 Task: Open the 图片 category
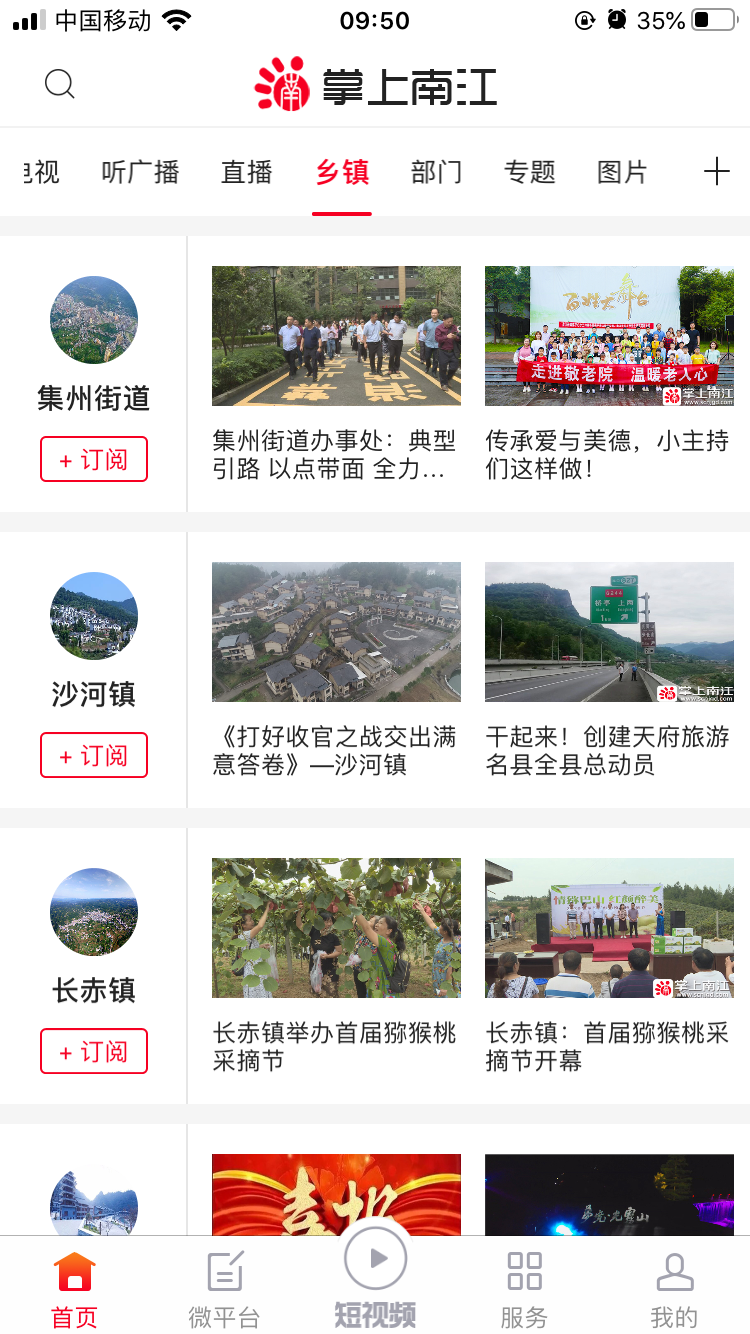pyautogui.click(x=624, y=171)
